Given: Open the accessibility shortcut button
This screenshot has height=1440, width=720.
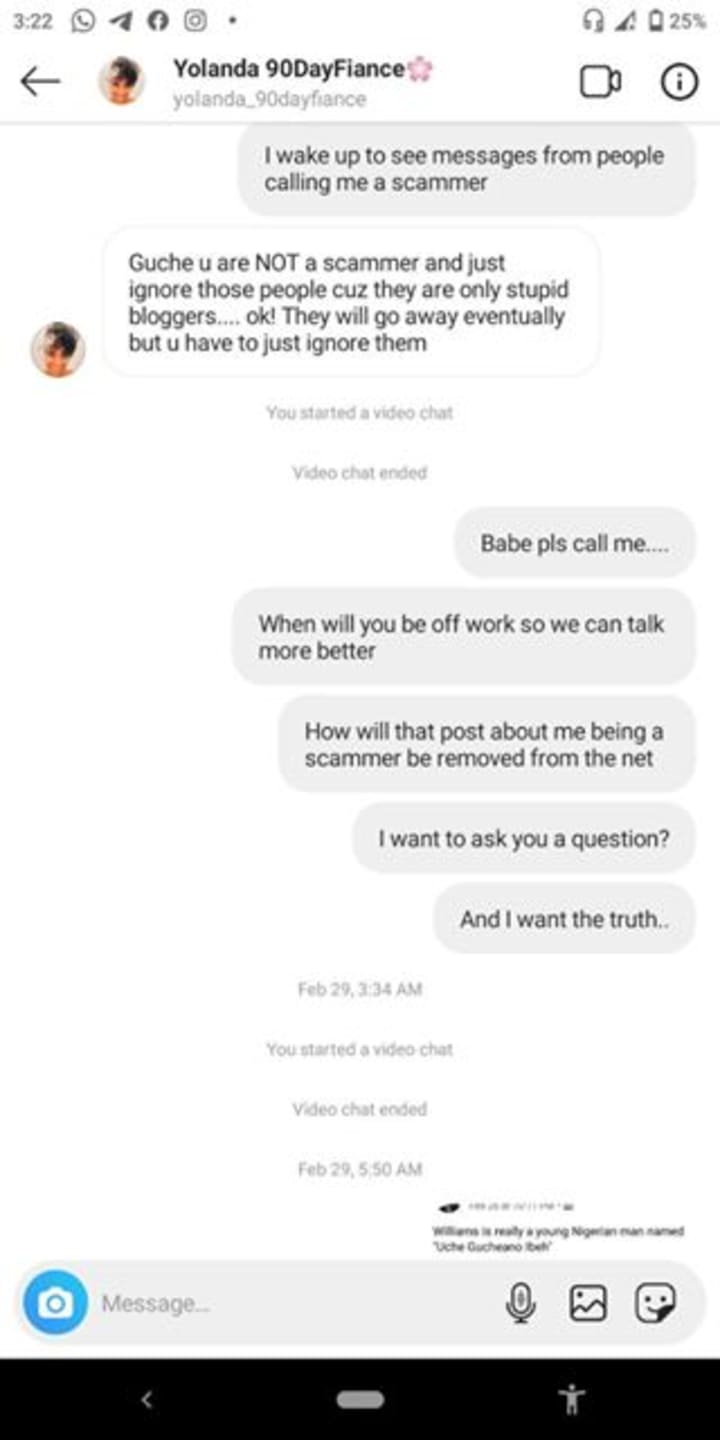Looking at the screenshot, I should tap(573, 1399).
